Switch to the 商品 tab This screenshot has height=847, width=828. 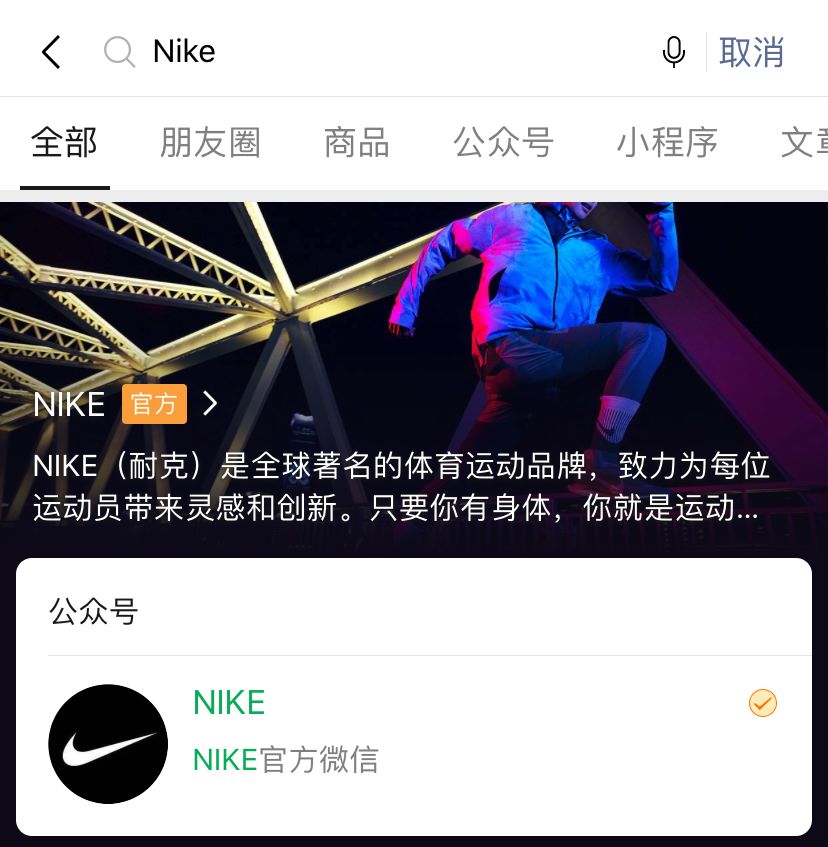356,143
